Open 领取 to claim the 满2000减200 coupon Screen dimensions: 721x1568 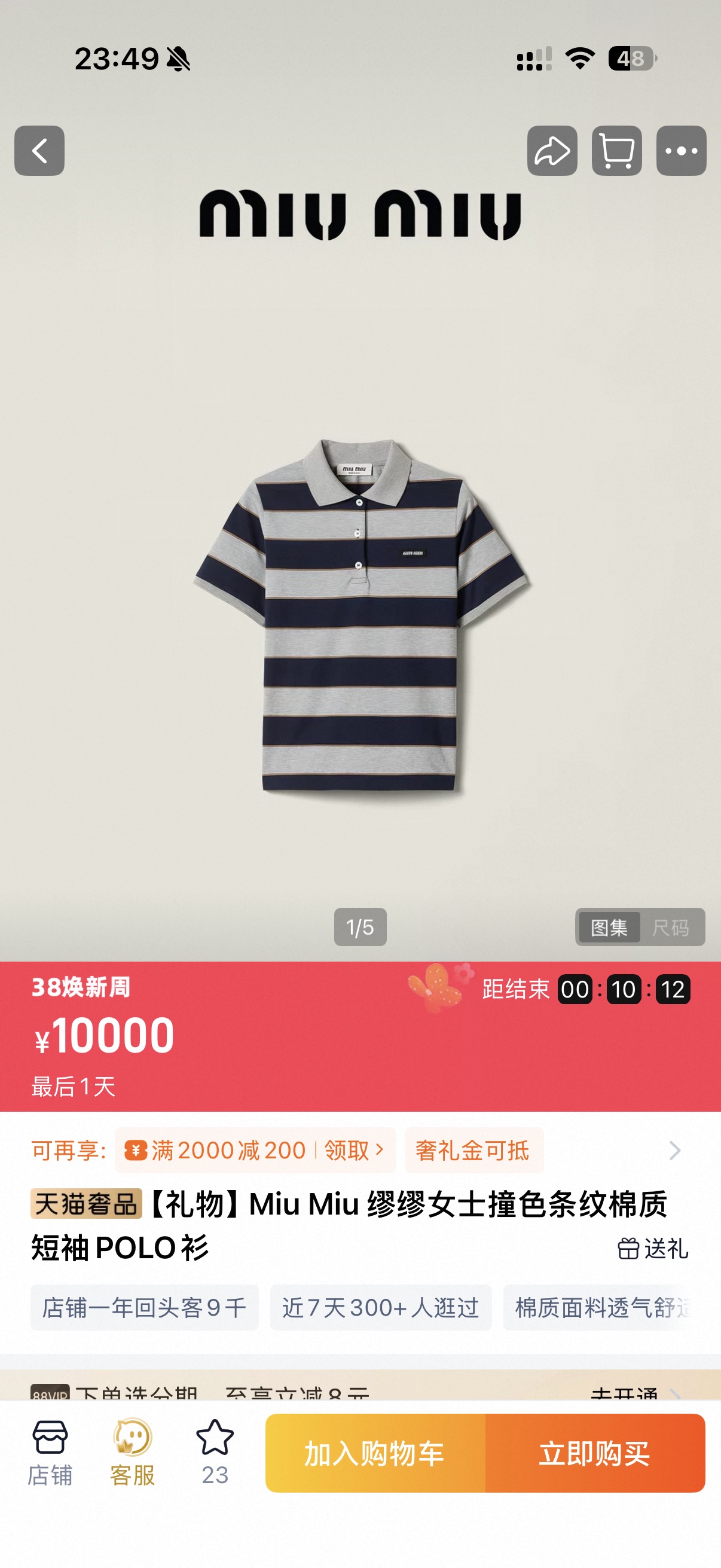point(347,1151)
